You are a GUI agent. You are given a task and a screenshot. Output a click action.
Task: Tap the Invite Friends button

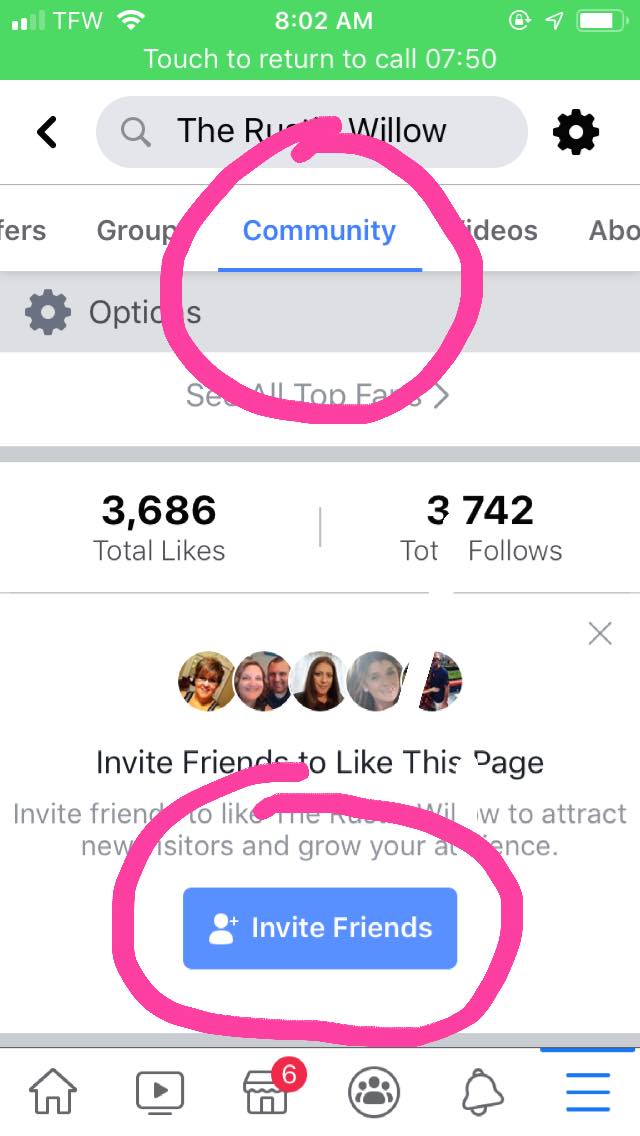click(x=320, y=928)
